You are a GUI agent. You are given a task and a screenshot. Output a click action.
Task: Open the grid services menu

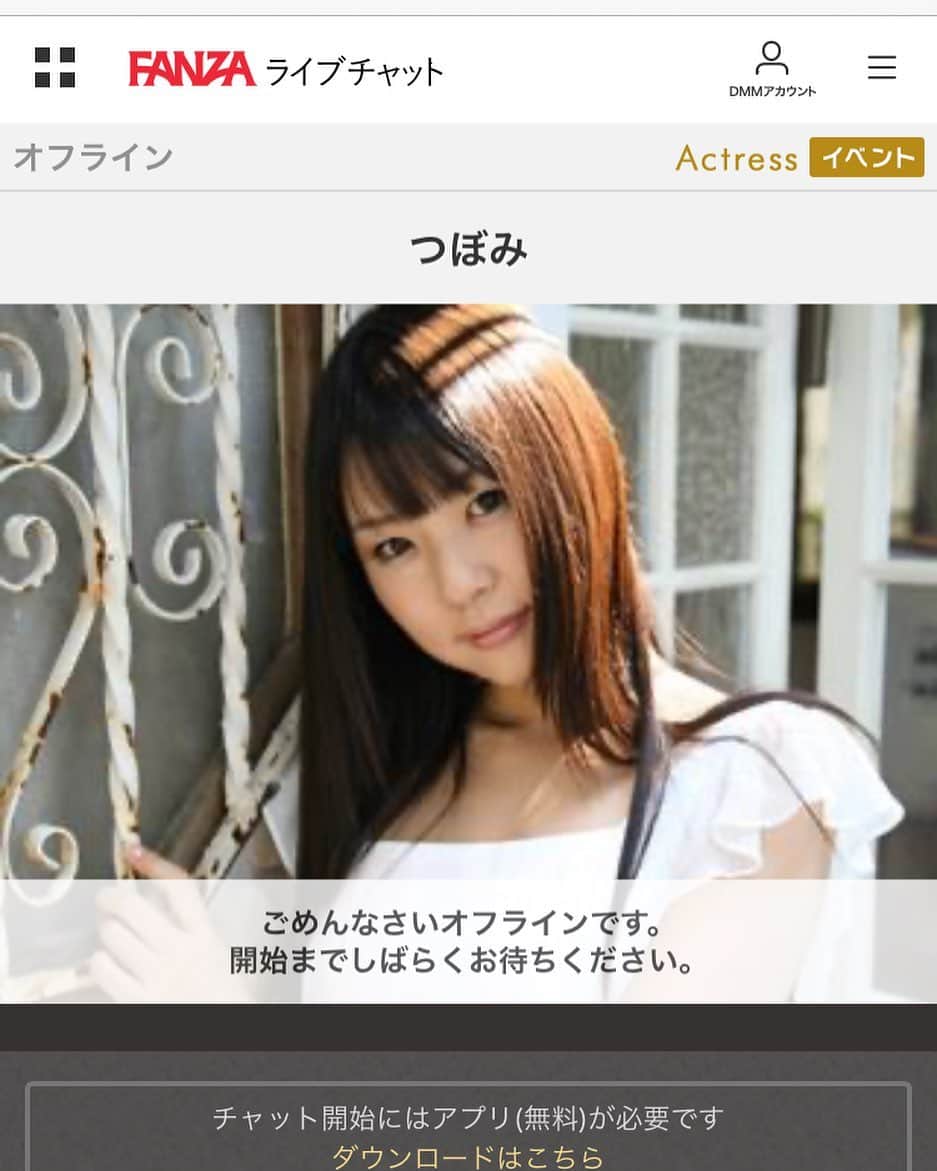(x=55, y=68)
